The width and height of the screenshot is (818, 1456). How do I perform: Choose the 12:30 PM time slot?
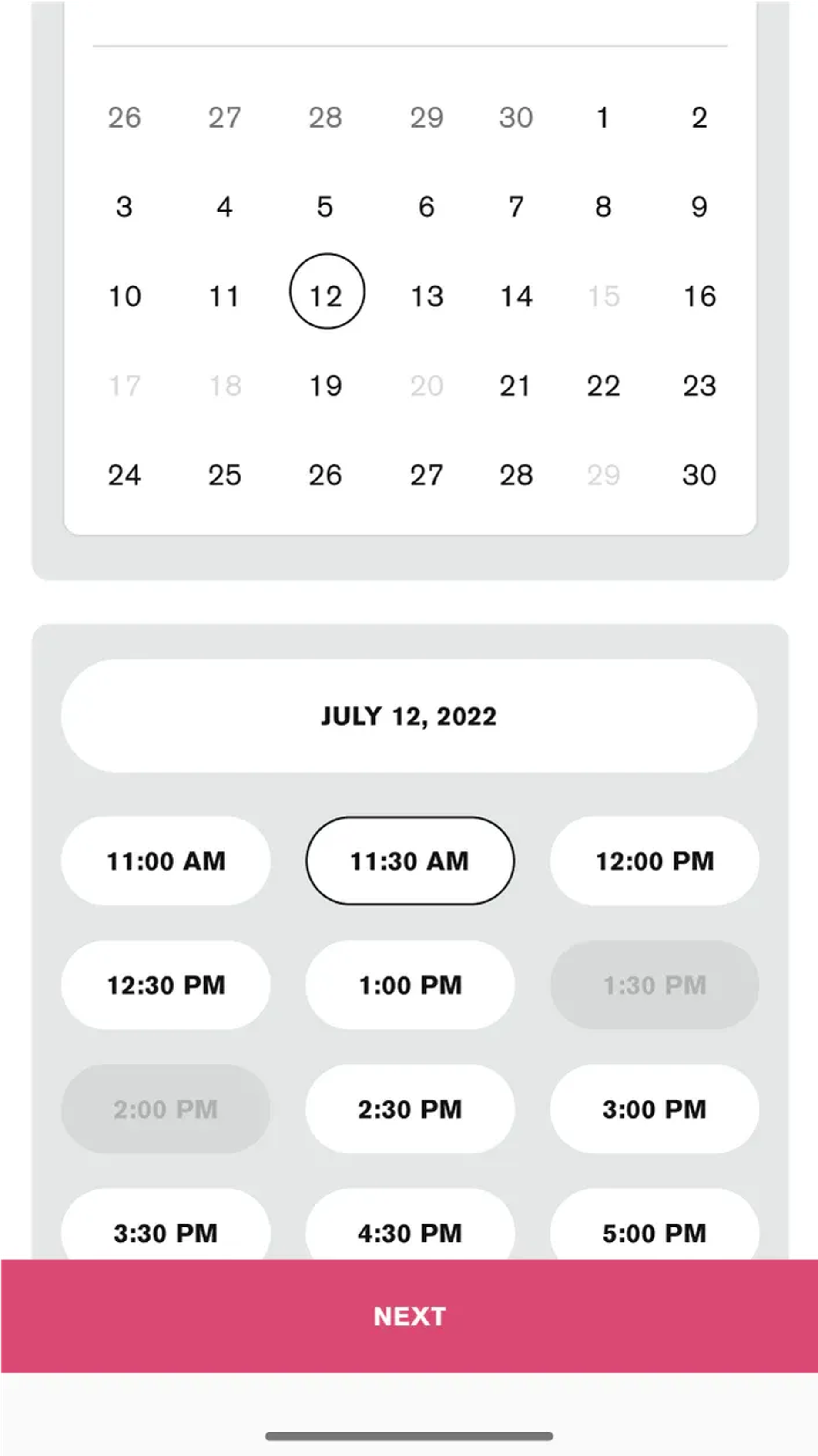click(165, 985)
